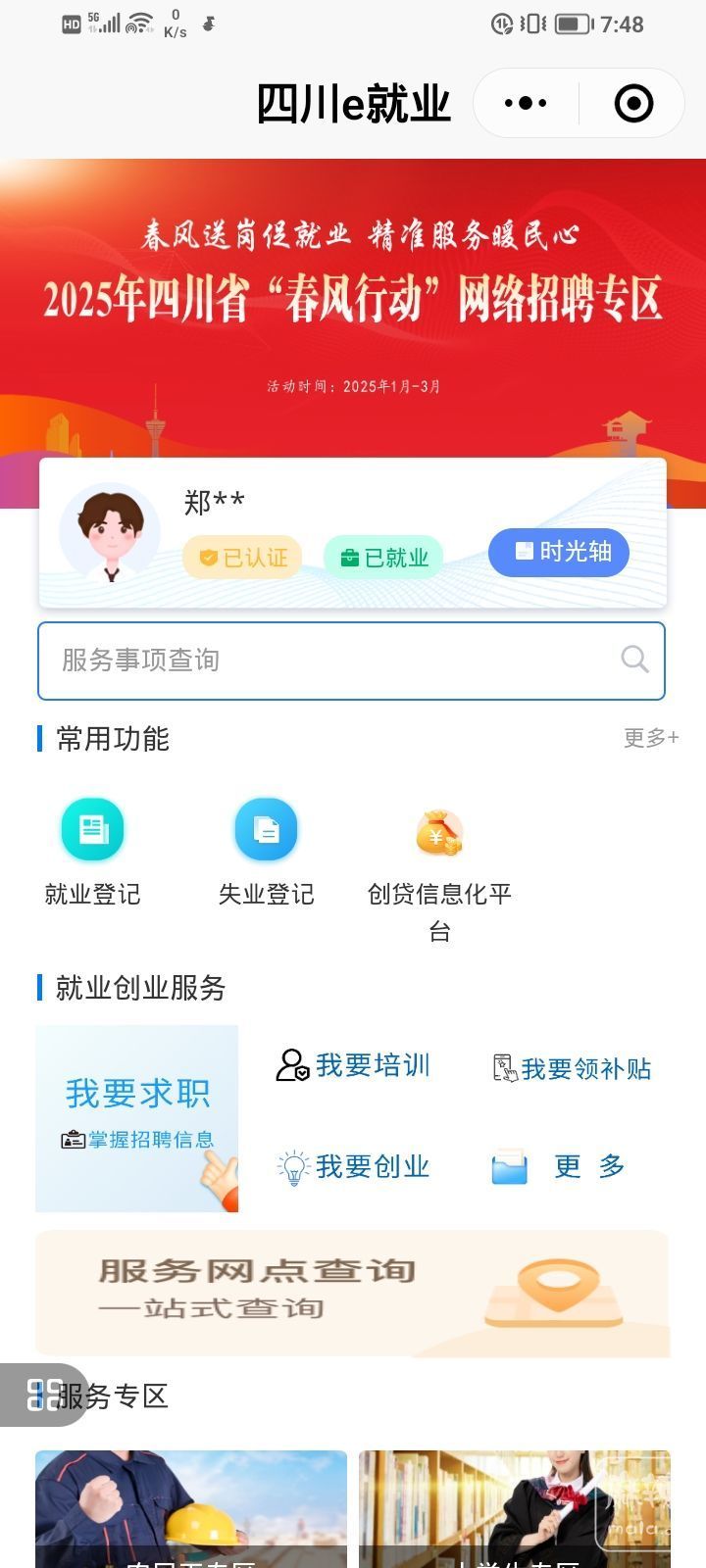This screenshot has height=1568, width=706.
Task: Tap the 已认证 verification badge
Action: coord(242,558)
